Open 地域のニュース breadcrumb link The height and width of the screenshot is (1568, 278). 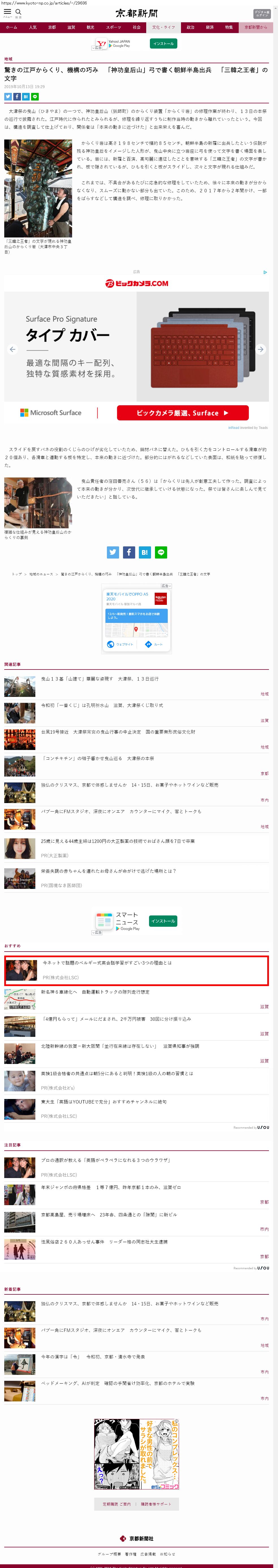coord(41,574)
